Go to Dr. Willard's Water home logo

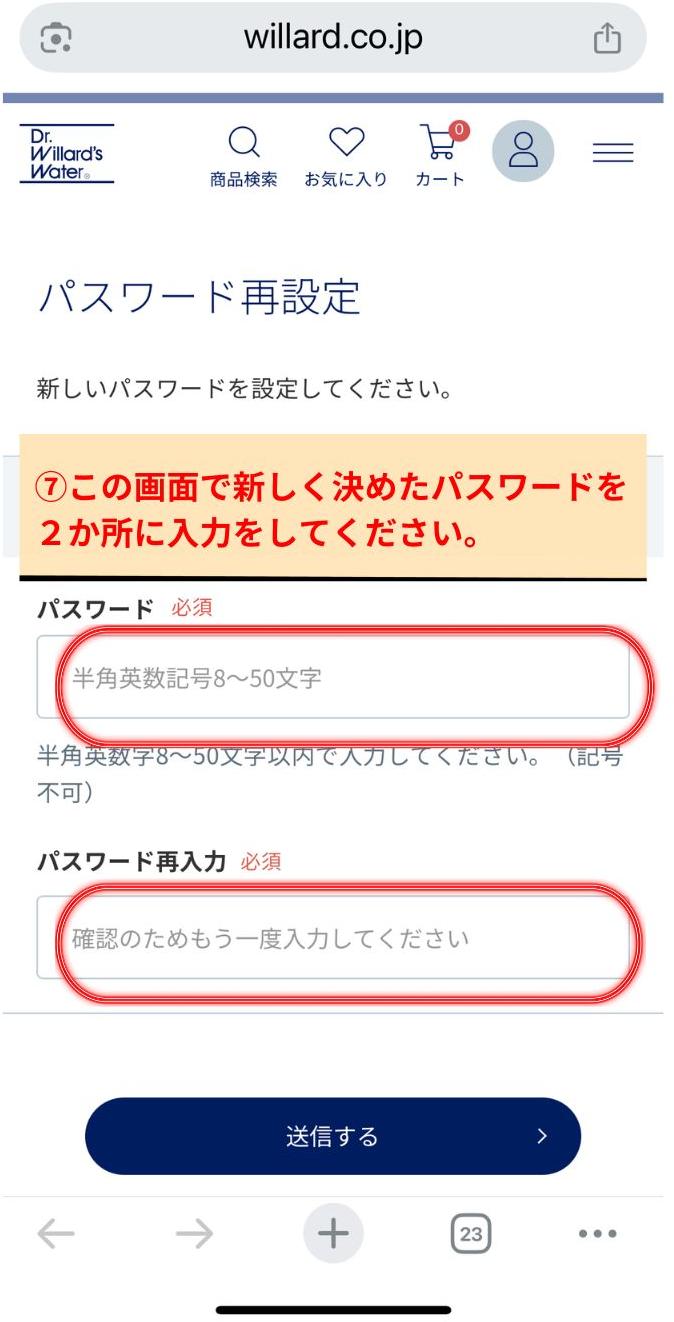click(x=66, y=153)
